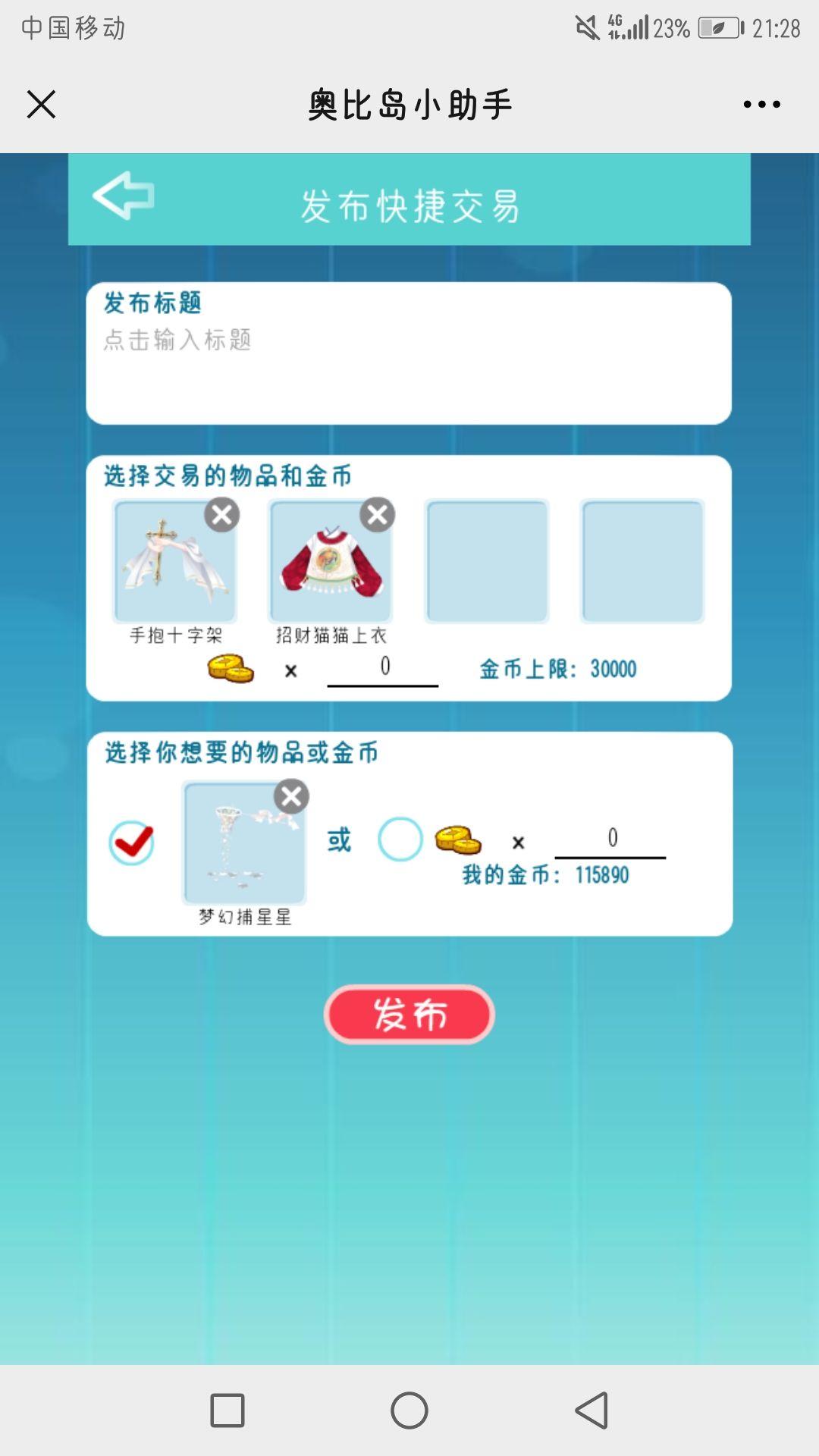The image size is (819, 1456).
Task: Select the coins option instead of item
Action: coord(400,839)
